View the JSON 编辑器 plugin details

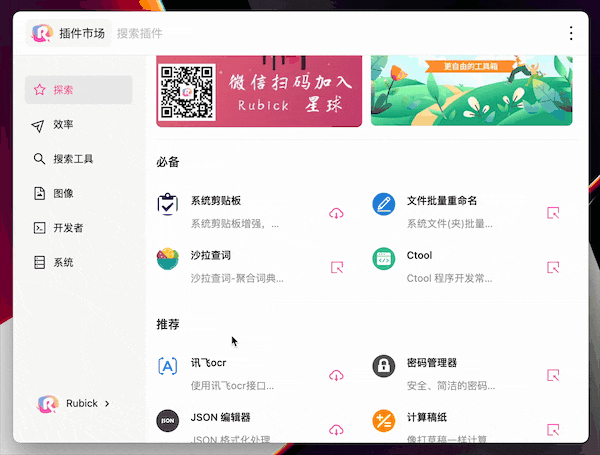(x=220, y=417)
